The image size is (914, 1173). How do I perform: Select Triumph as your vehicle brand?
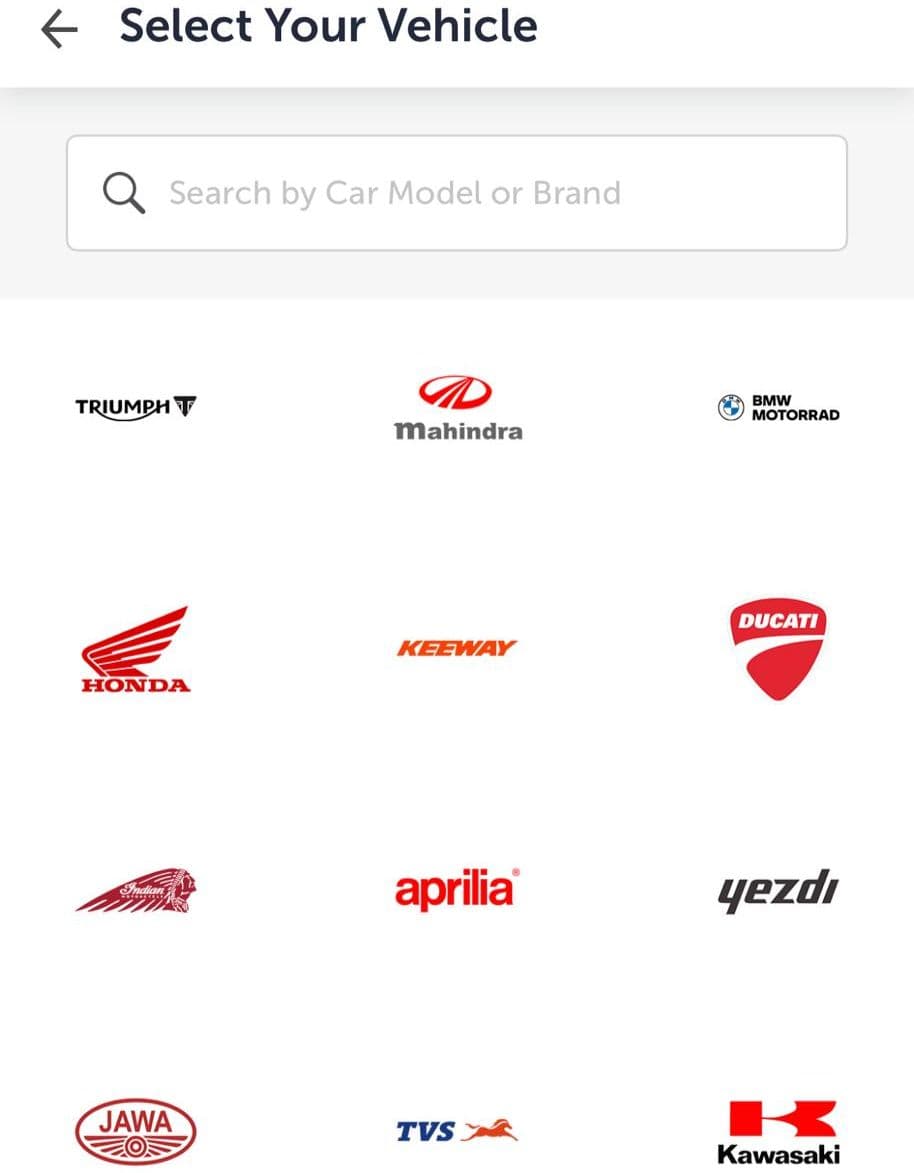click(136, 407)
